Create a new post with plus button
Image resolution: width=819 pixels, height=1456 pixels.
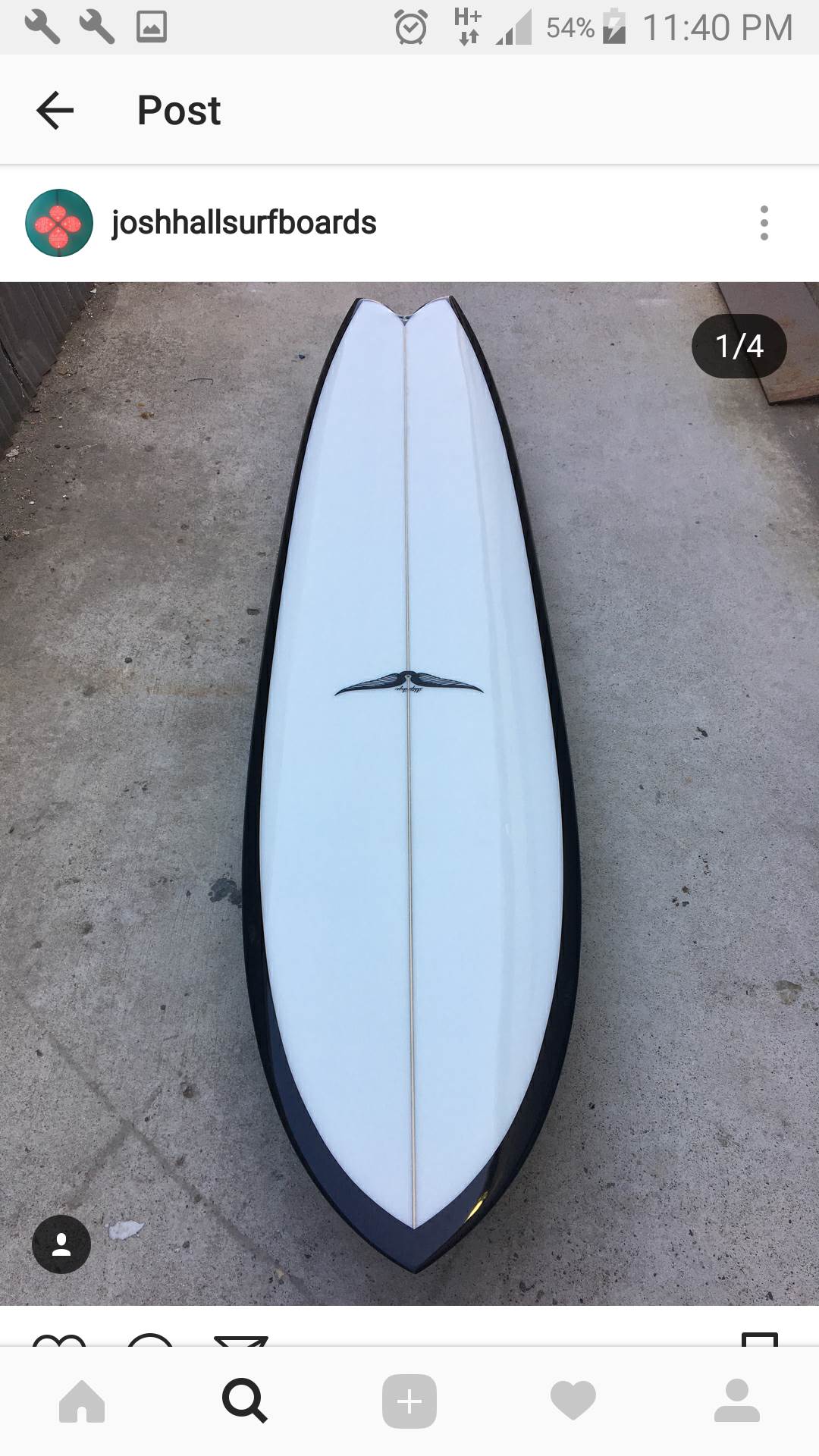click(x=409, y=1401)
